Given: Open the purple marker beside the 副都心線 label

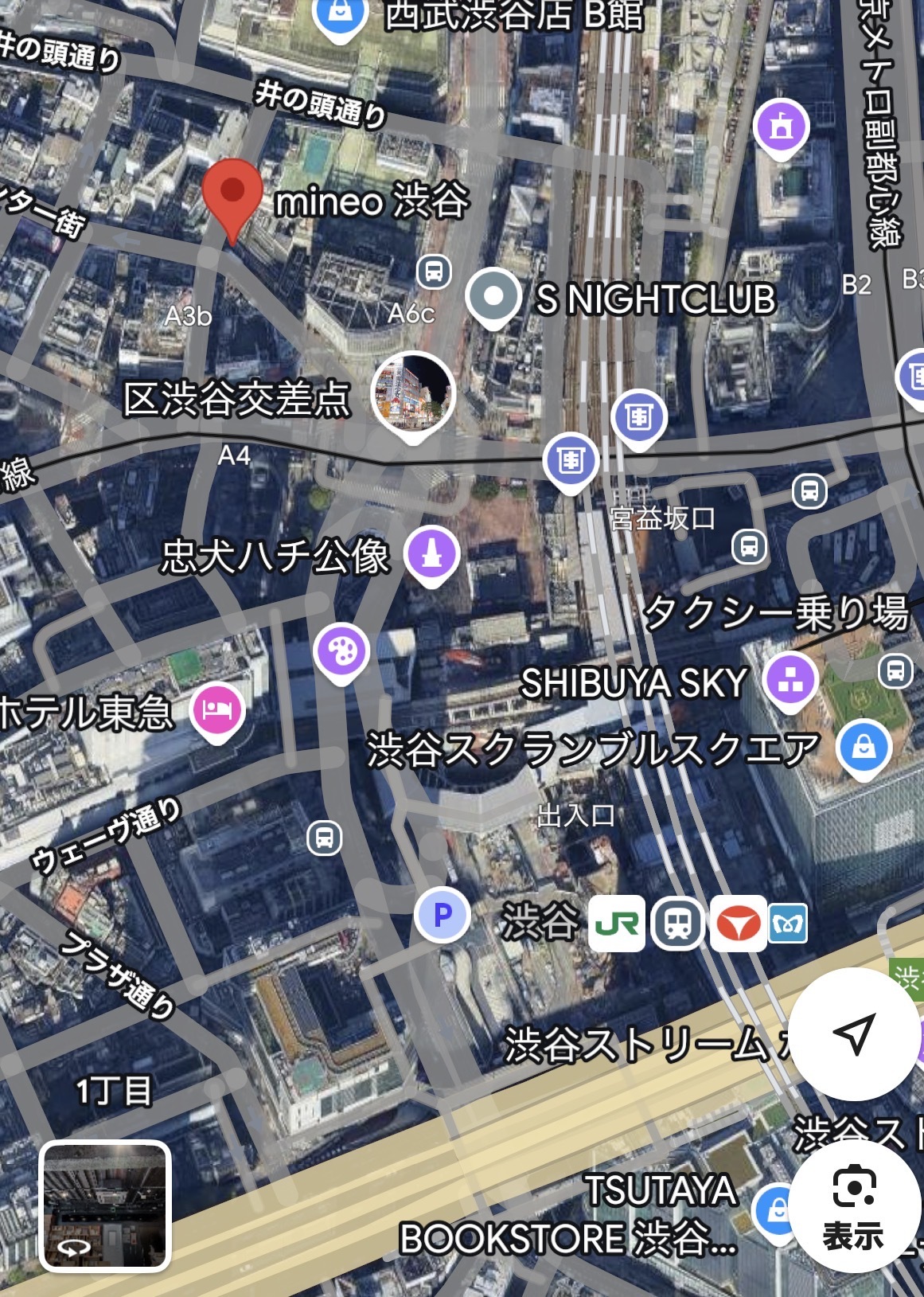Looking at the screenshot, I should 782,127.
